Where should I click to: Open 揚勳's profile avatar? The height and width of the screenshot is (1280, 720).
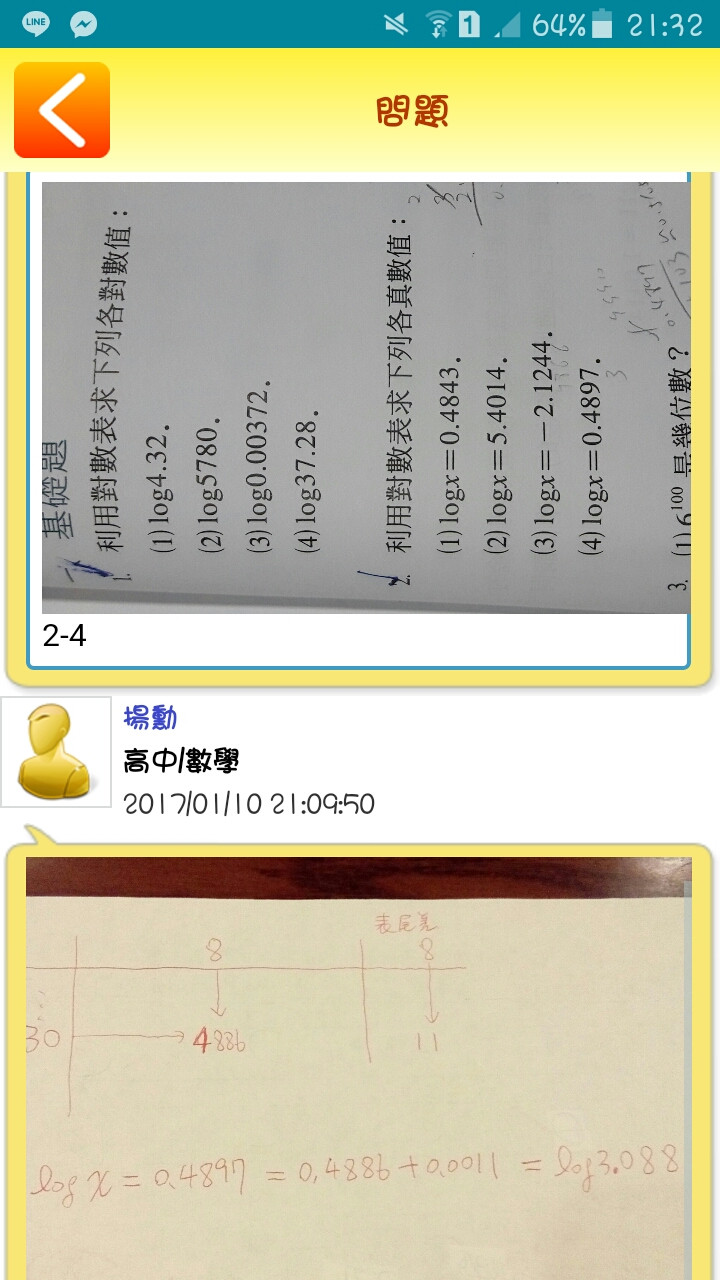point(56,752)
